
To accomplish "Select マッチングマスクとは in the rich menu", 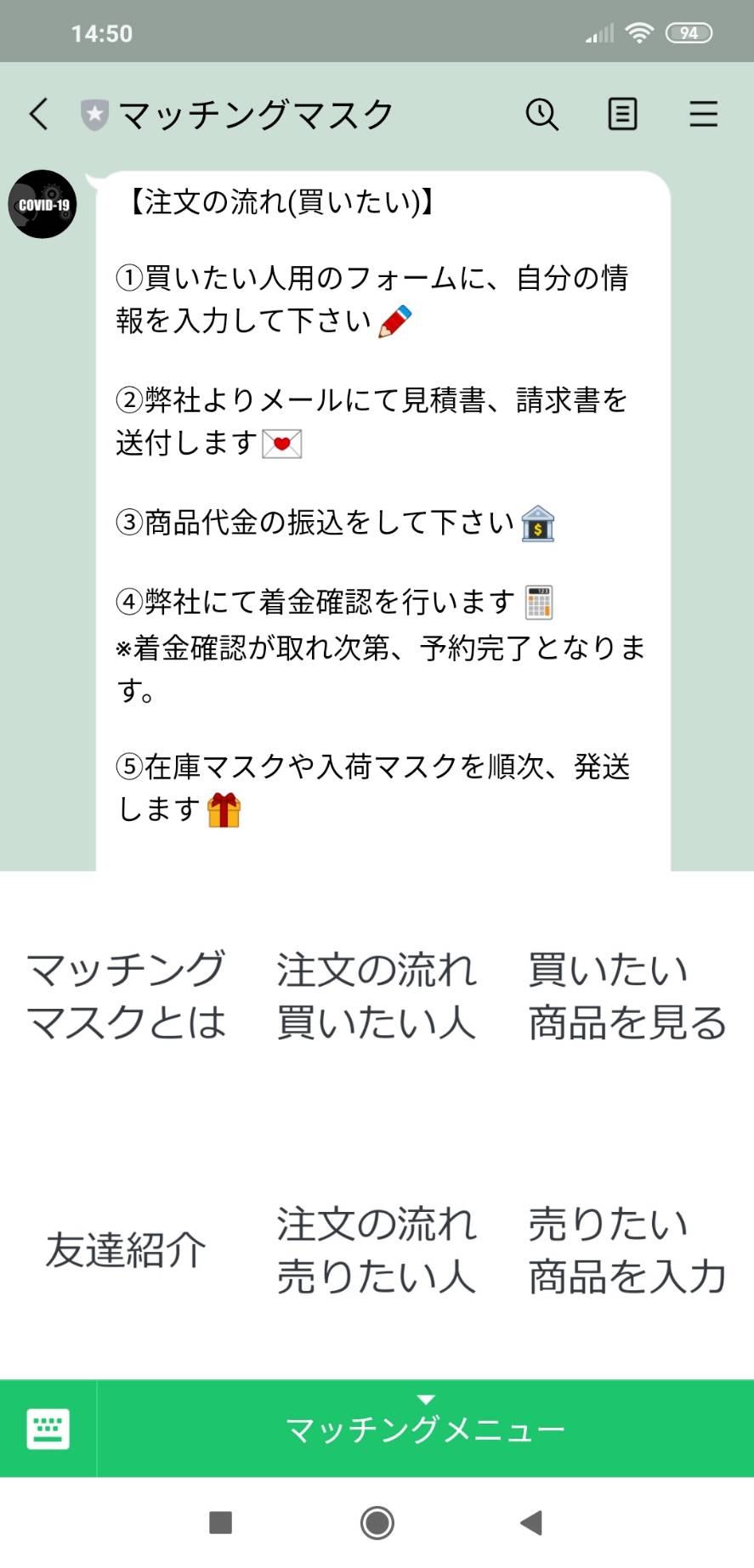I will click(x=126, y=996).
